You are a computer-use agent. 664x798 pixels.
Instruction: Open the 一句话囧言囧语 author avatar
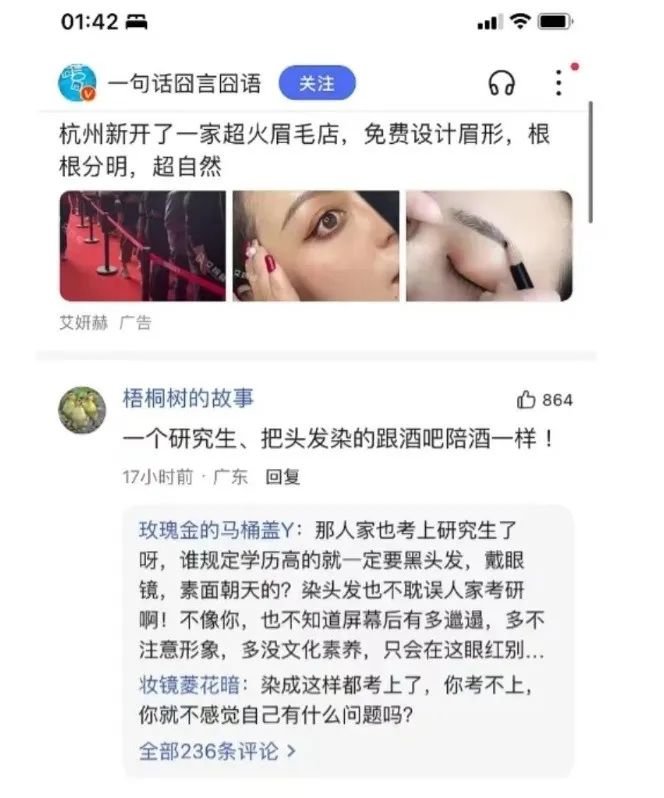[79, 83]
